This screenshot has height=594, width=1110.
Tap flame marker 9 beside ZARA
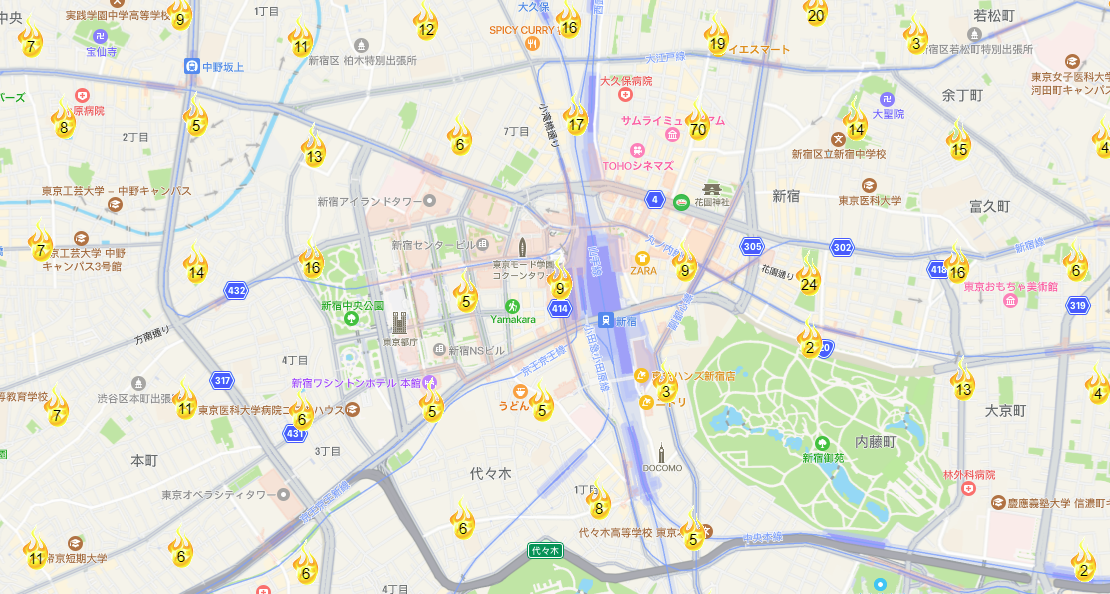[685, 265]
